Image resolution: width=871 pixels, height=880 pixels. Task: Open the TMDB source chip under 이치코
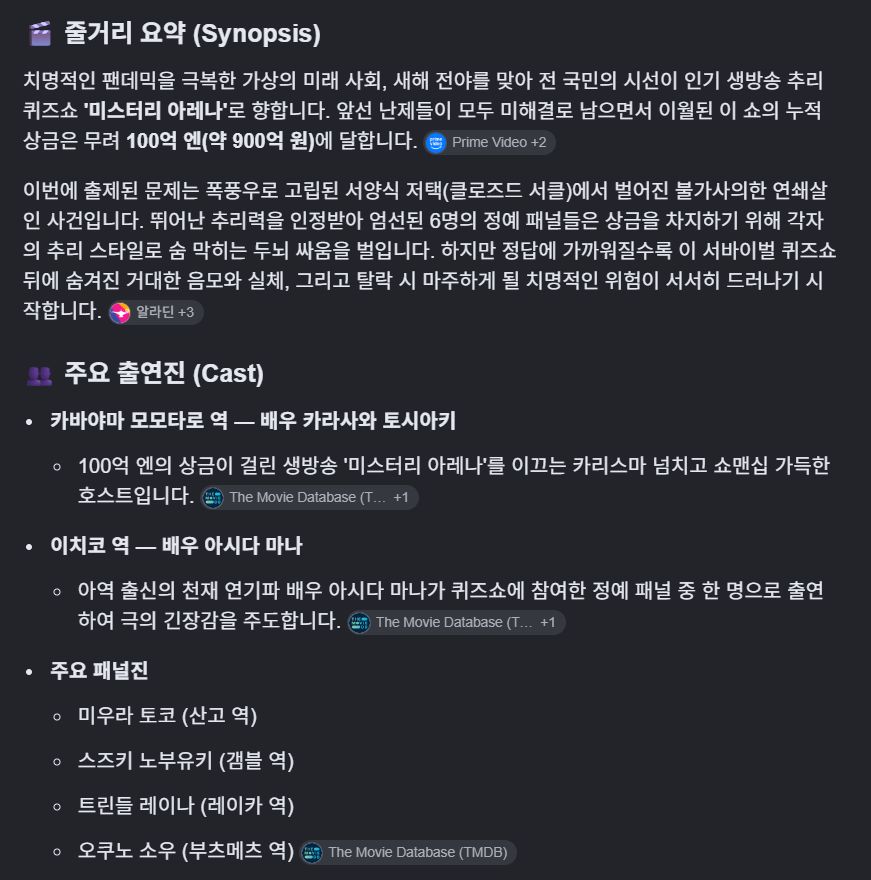click(456, 623)
